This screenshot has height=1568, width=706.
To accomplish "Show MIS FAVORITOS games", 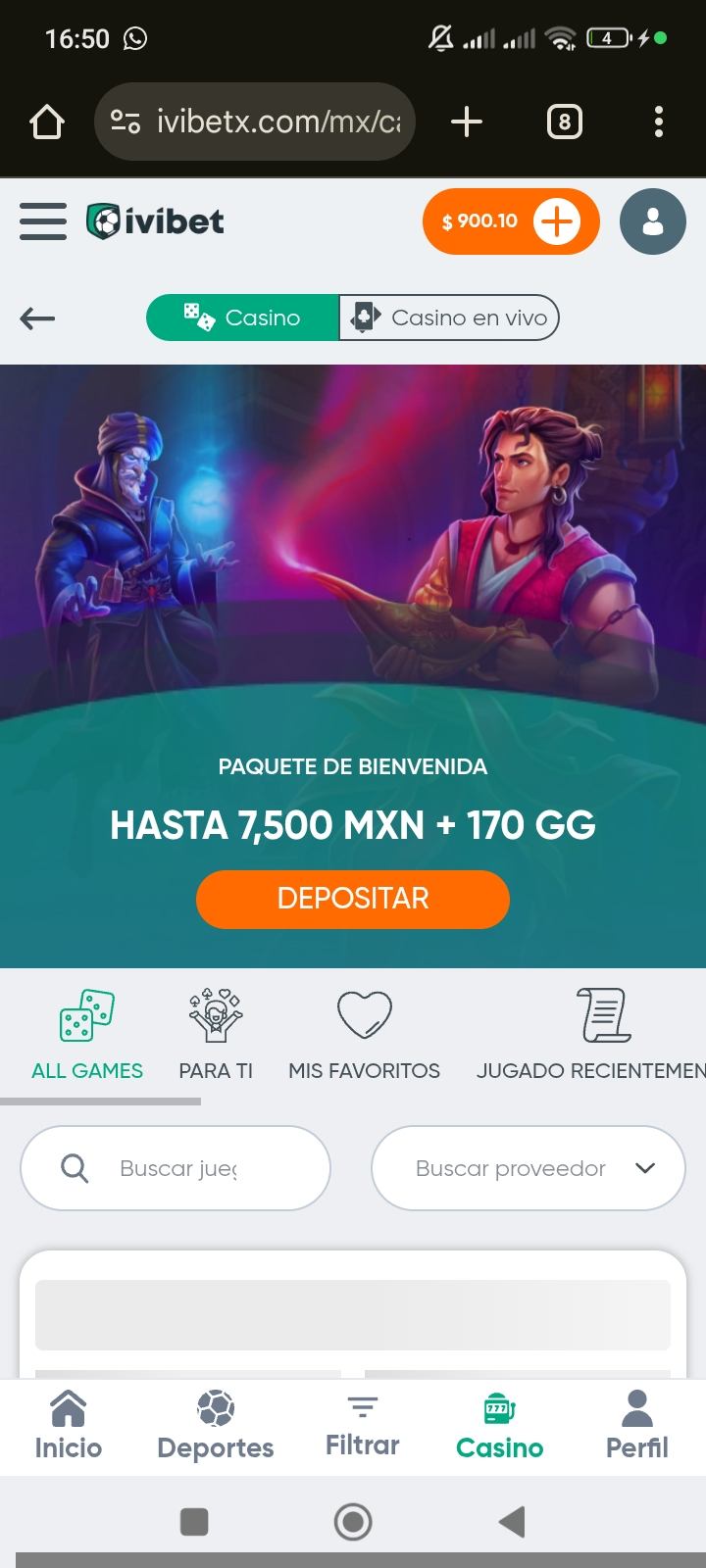I will (364, 1037).
